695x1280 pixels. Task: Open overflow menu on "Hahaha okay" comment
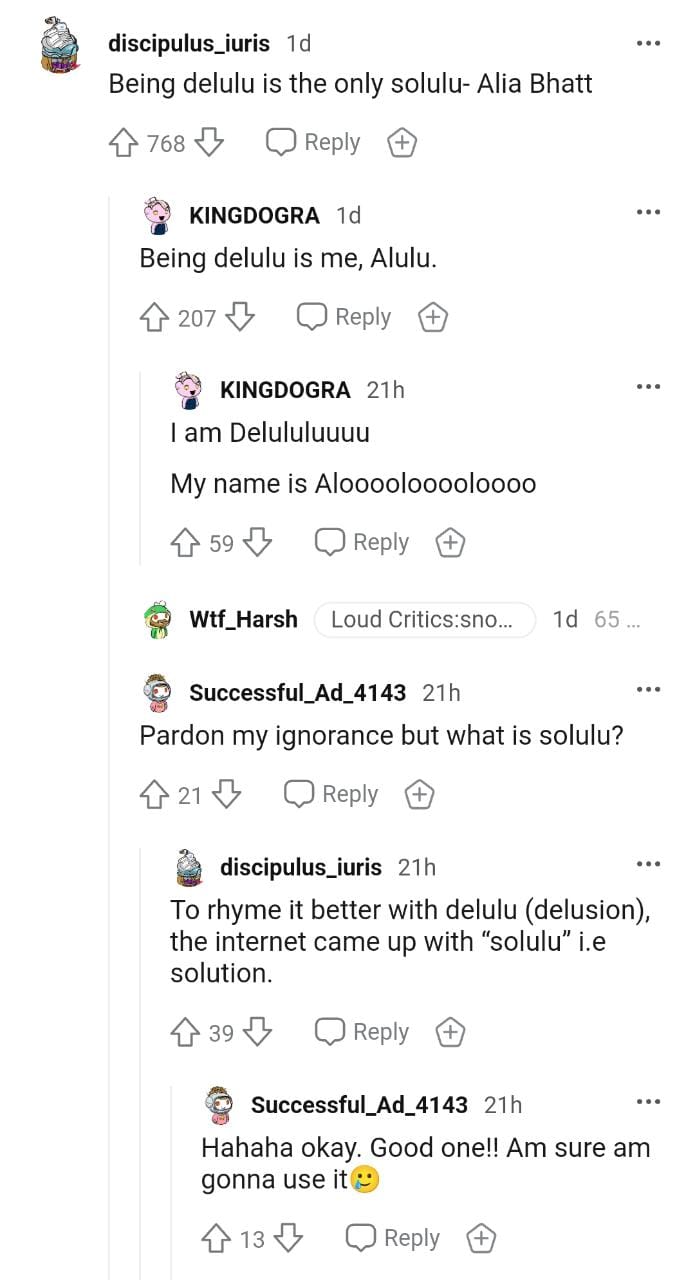click(648, 1102)
